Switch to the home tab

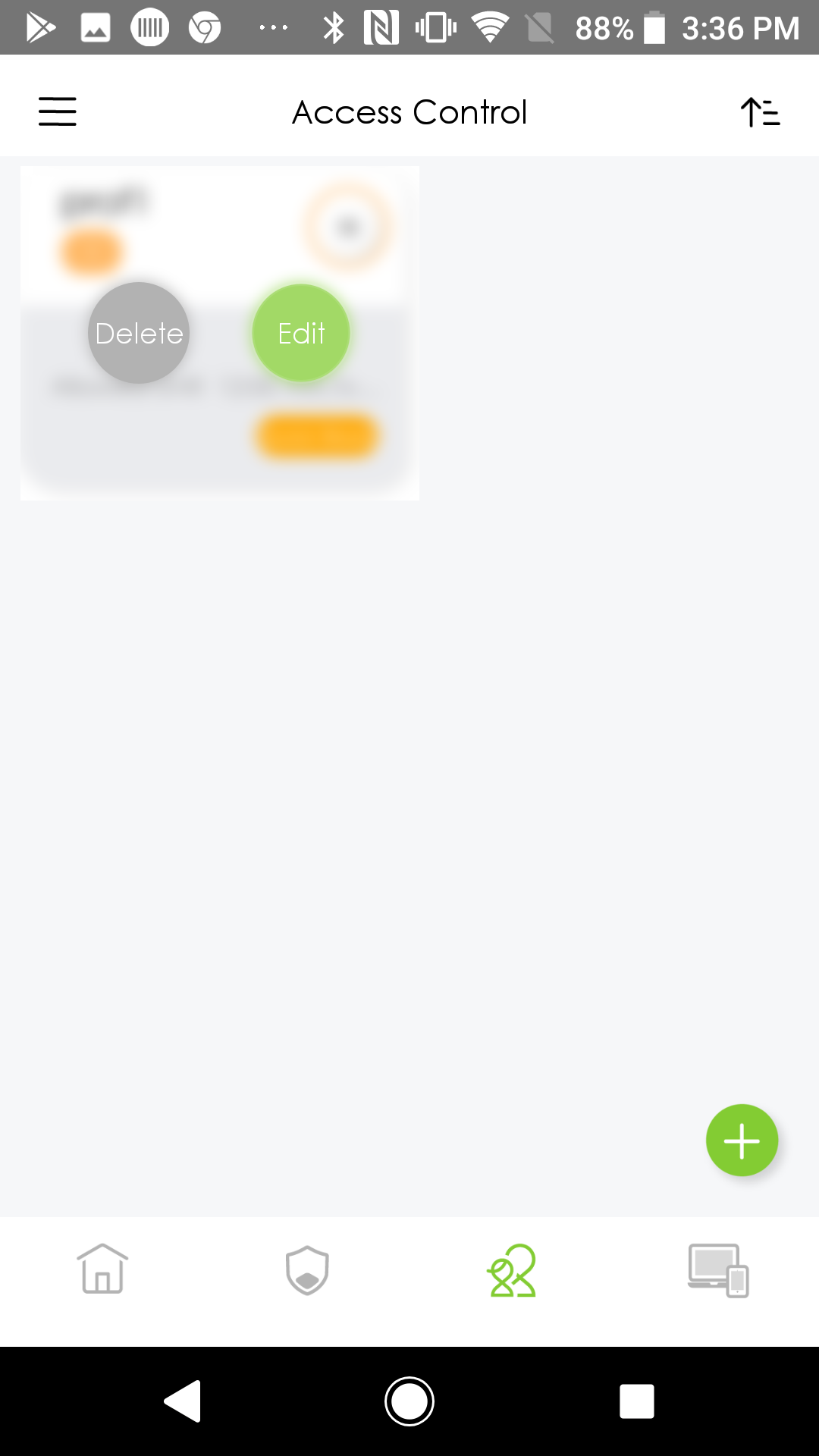(x=102, y=1269)
